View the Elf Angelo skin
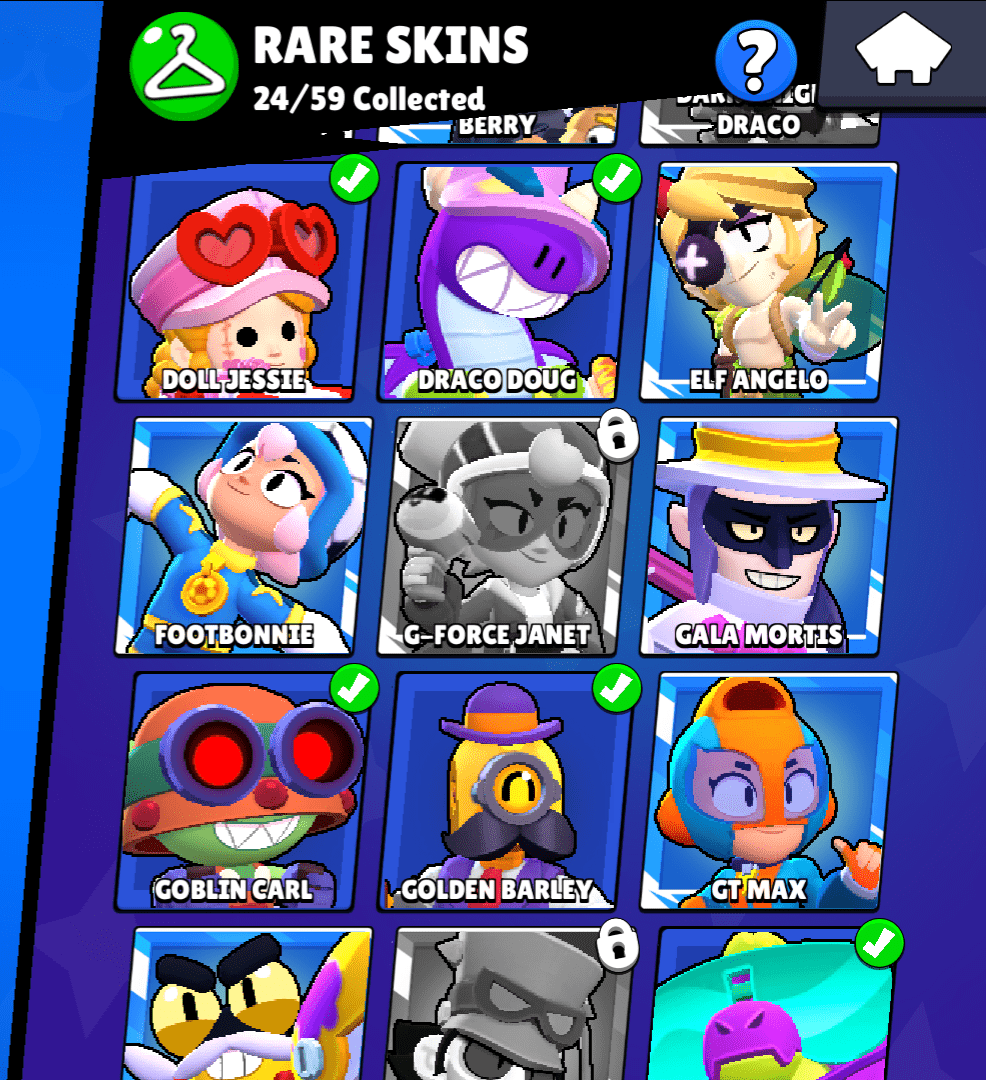The image size is (986, 1080). 772,282
